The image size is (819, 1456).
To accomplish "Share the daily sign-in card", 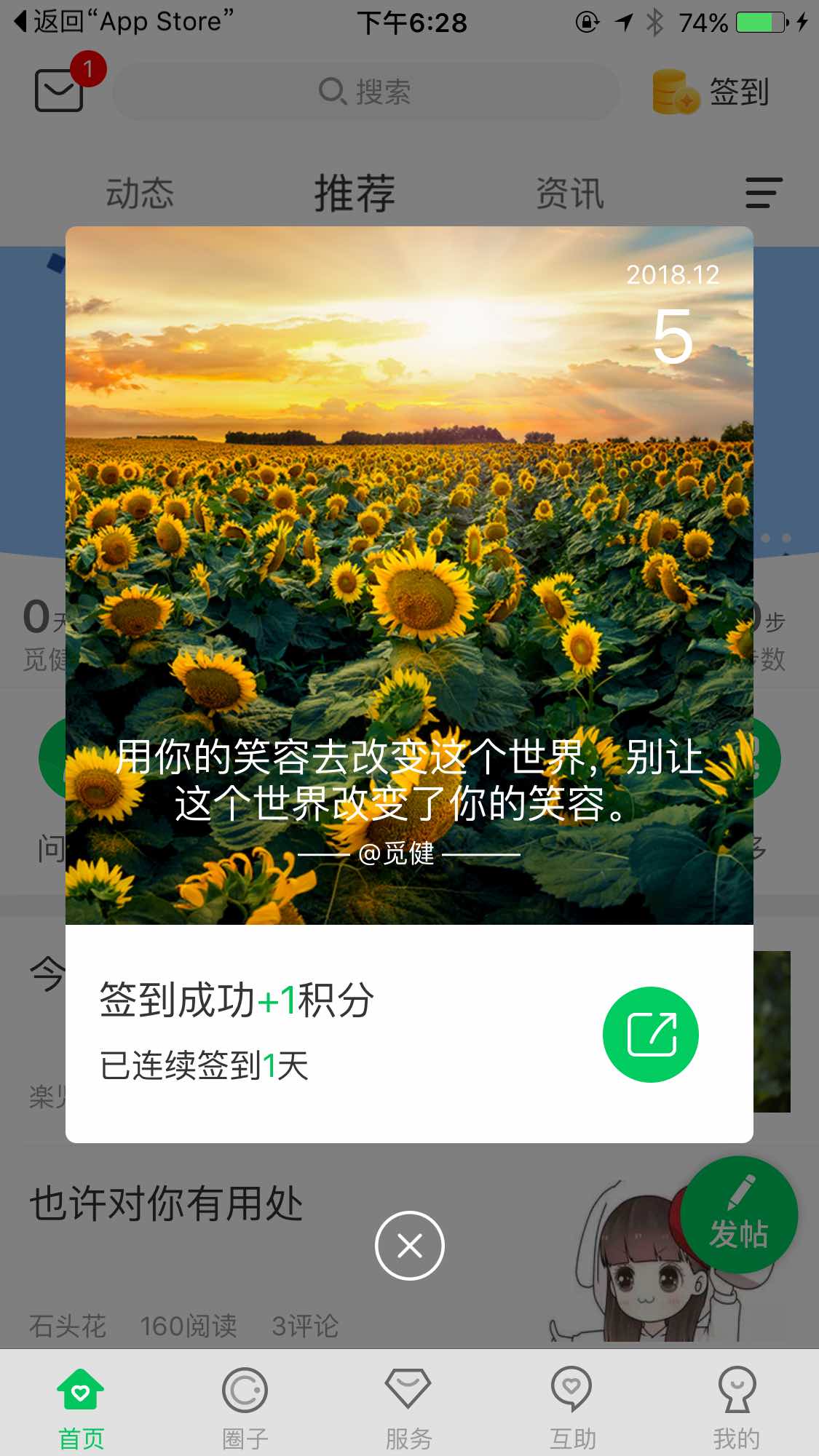I will 650,1034.
